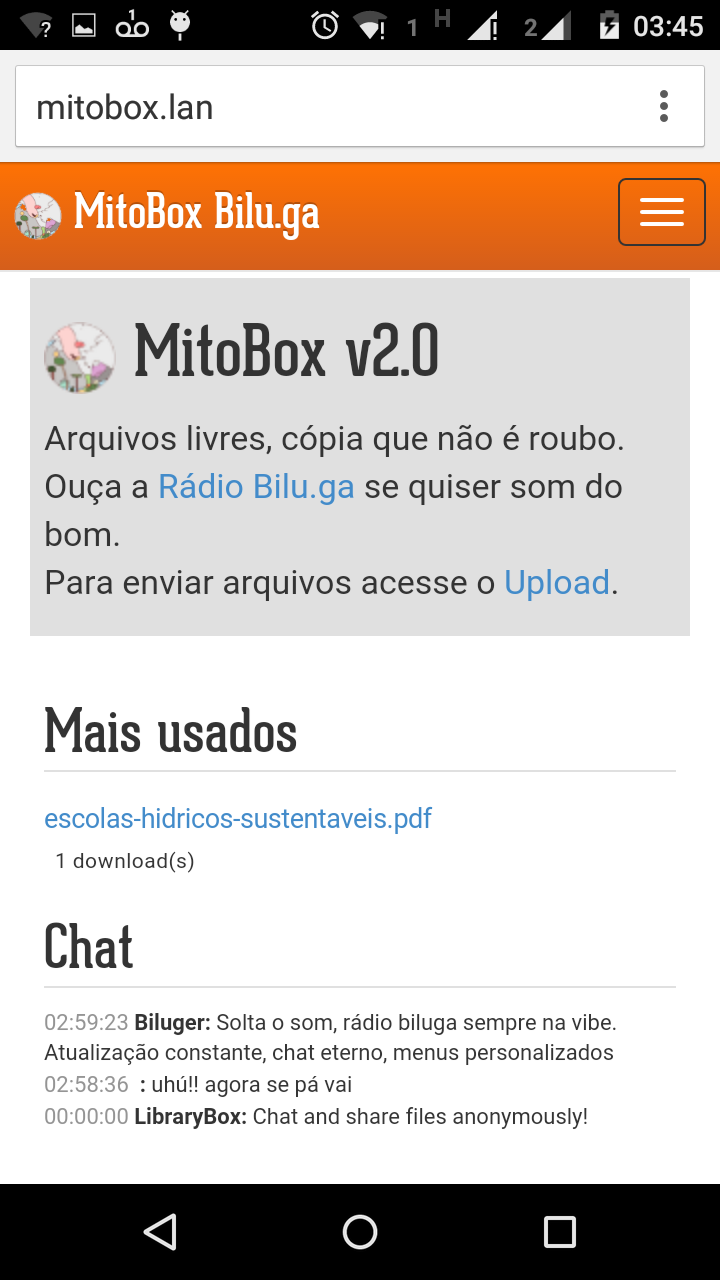Open the Rádio Bilu.ga link
720x1280 pixels.
coord(256,487)
